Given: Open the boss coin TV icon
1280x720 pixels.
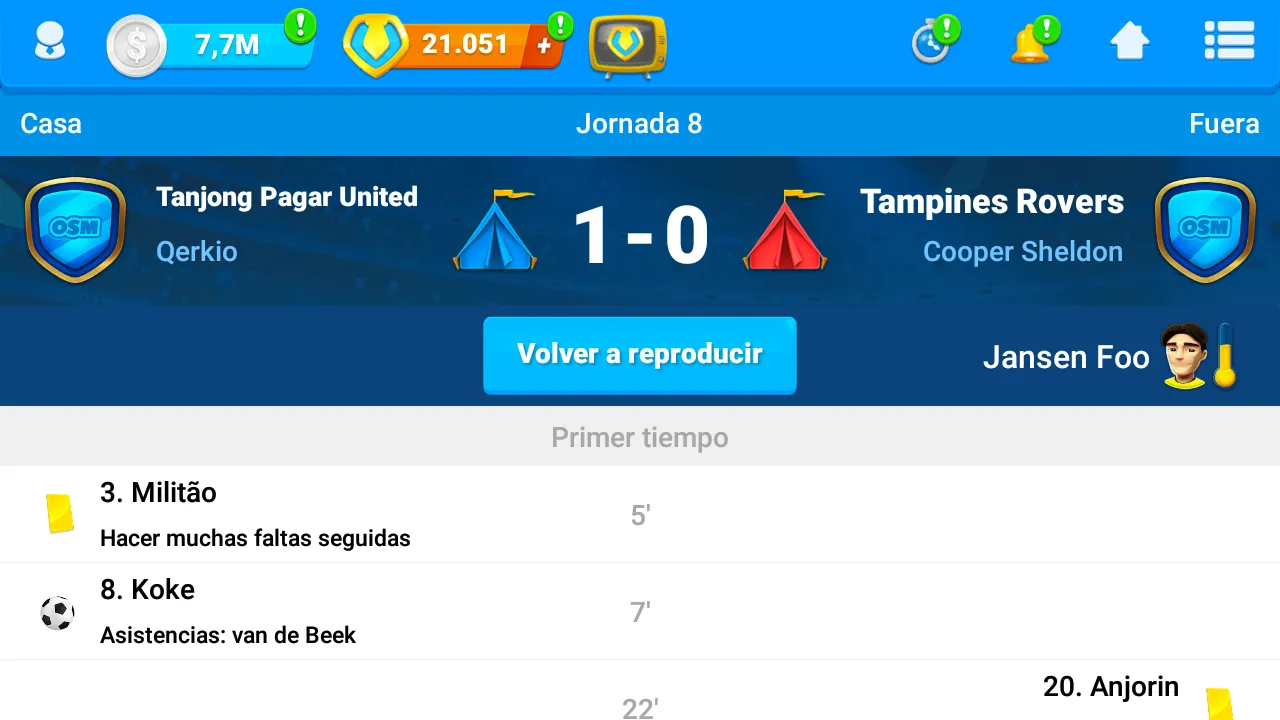Looking at the screenshot, I should point(628,45).
